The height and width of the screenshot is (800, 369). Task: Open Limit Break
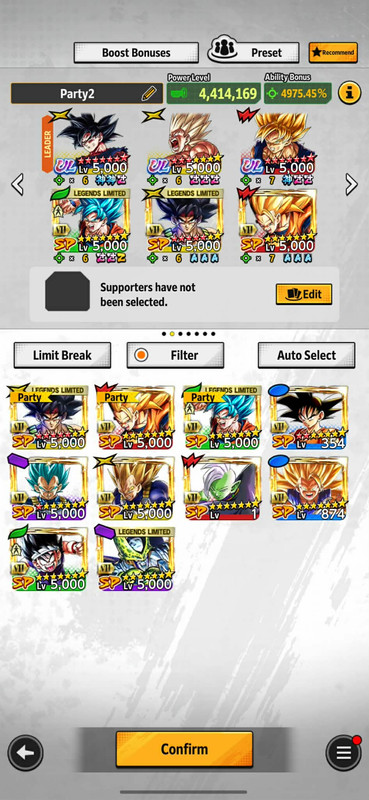coord(62,355)
